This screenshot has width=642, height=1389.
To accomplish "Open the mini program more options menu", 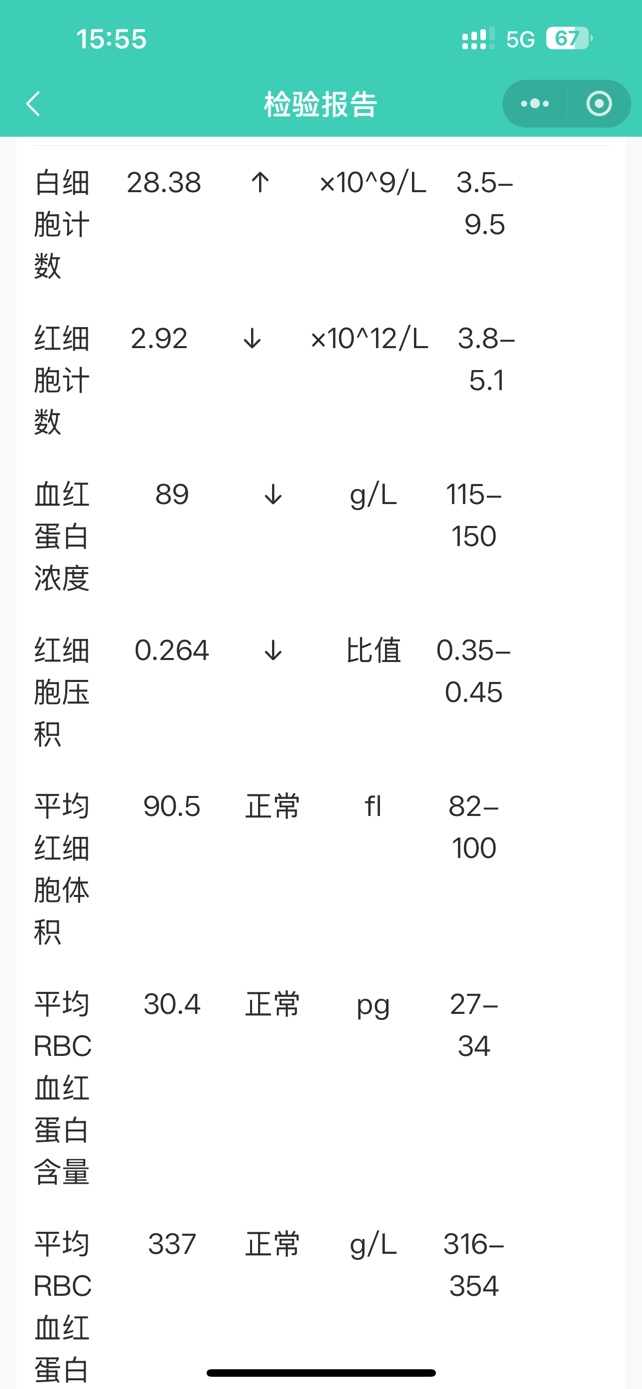I will 535,104.
